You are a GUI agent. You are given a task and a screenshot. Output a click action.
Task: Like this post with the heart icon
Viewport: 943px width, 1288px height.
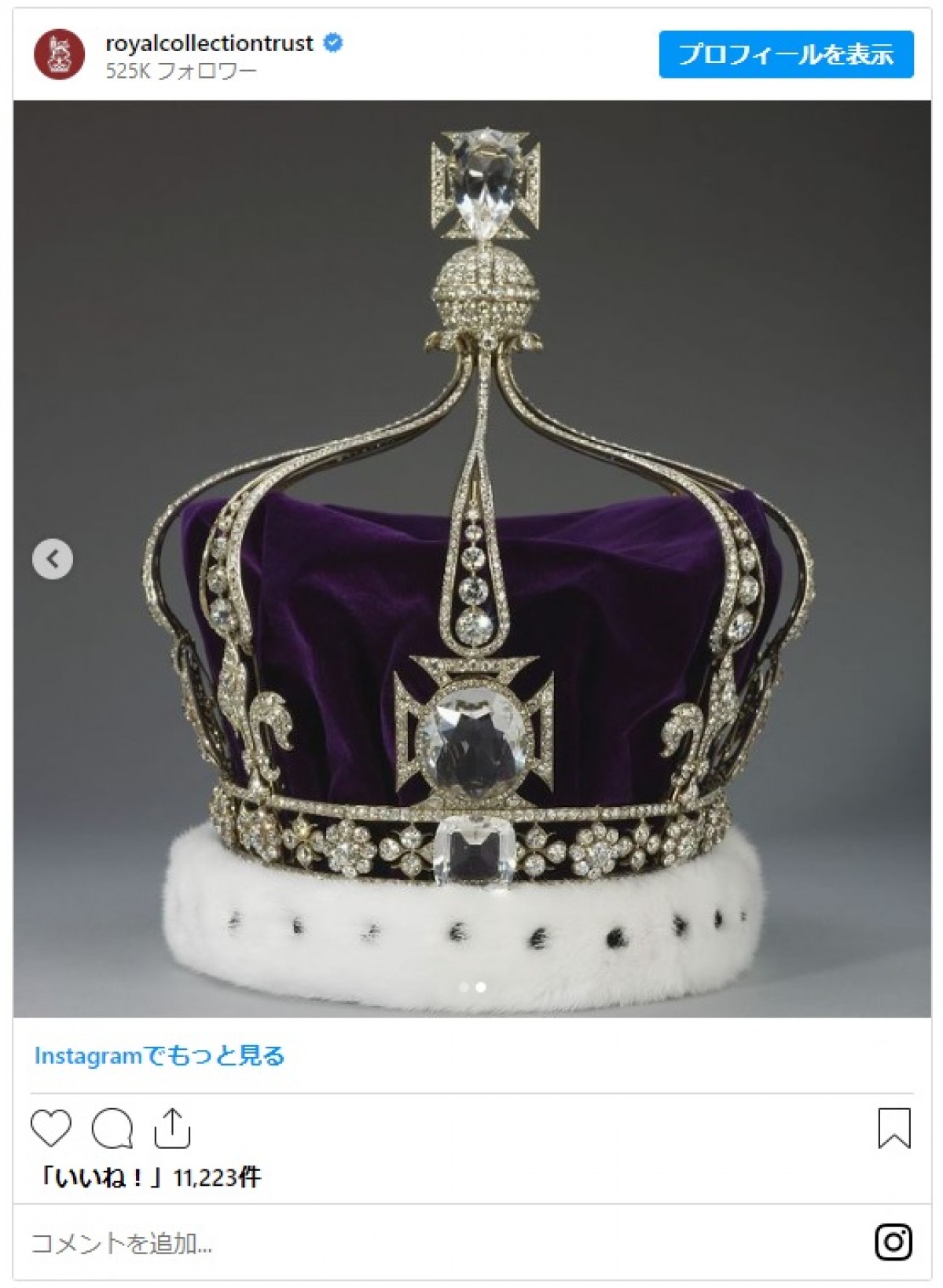51,1128
